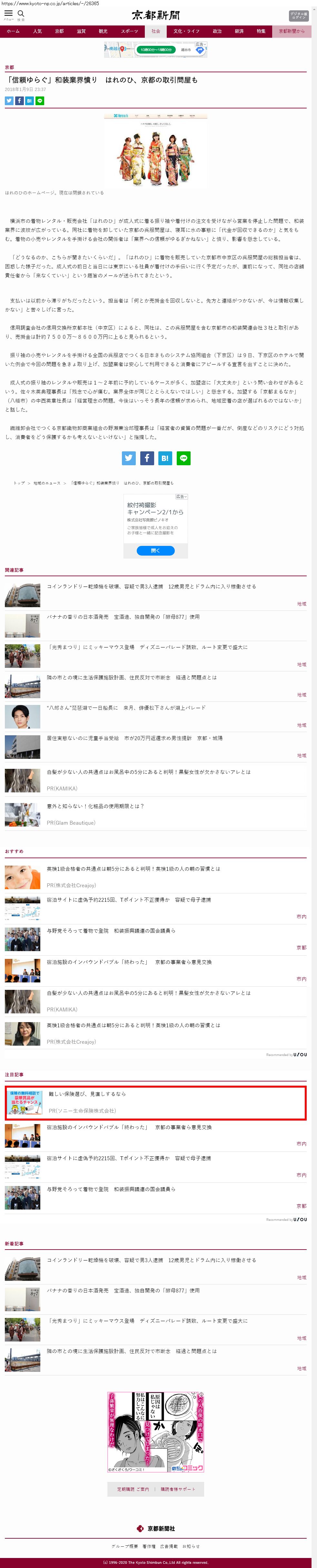The height and width of the screenshot is (1568, 317).
Task: Tap 開く on the 紋付袴撮影 ad
Action: tap(155, 550)
